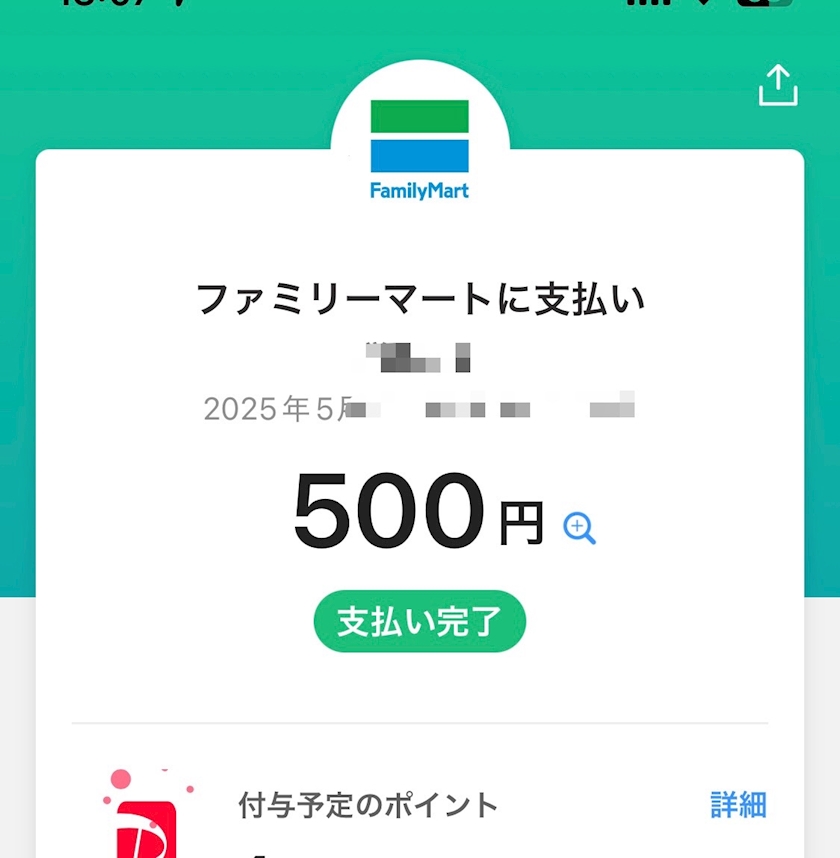
Task: Share this payment receipt
Action: point(778,86)
